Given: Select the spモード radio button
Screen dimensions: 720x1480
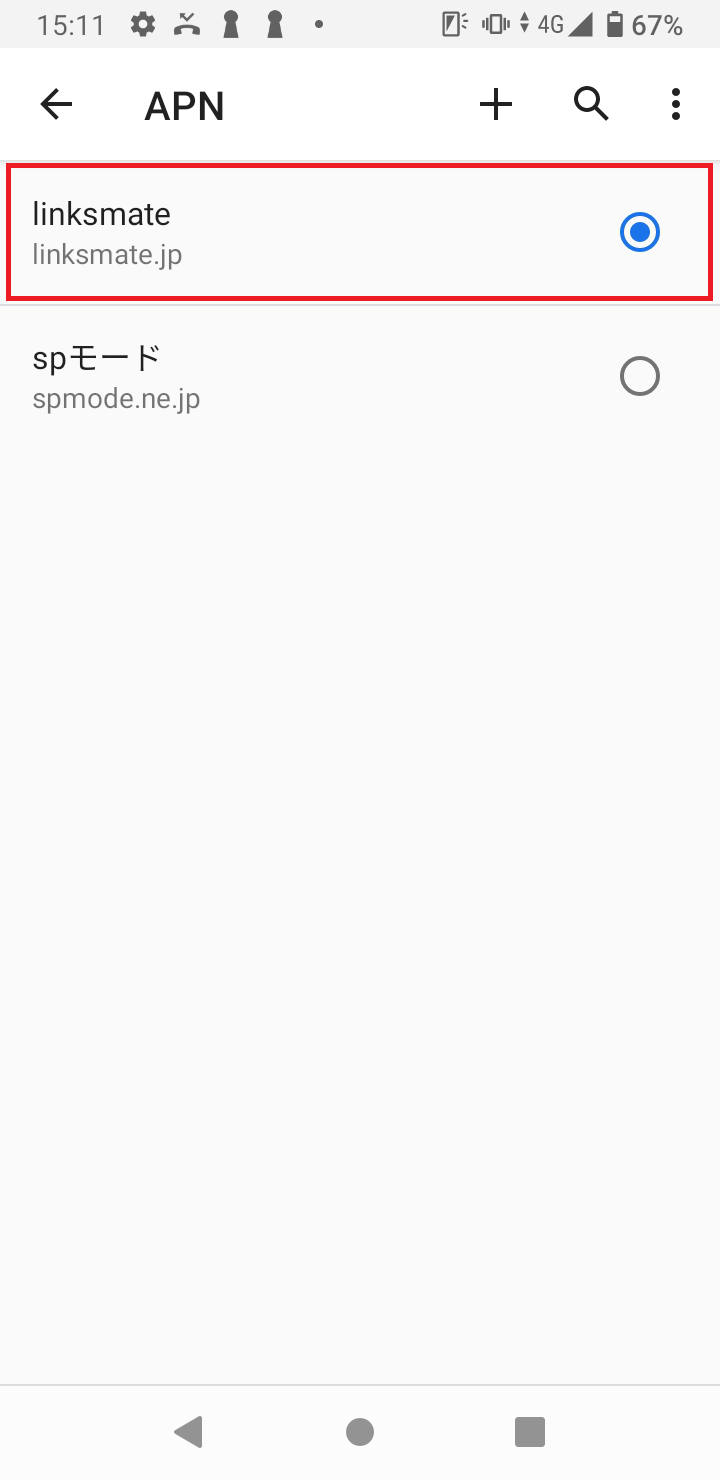Looking at the screenshot, I should coord(640,377).
